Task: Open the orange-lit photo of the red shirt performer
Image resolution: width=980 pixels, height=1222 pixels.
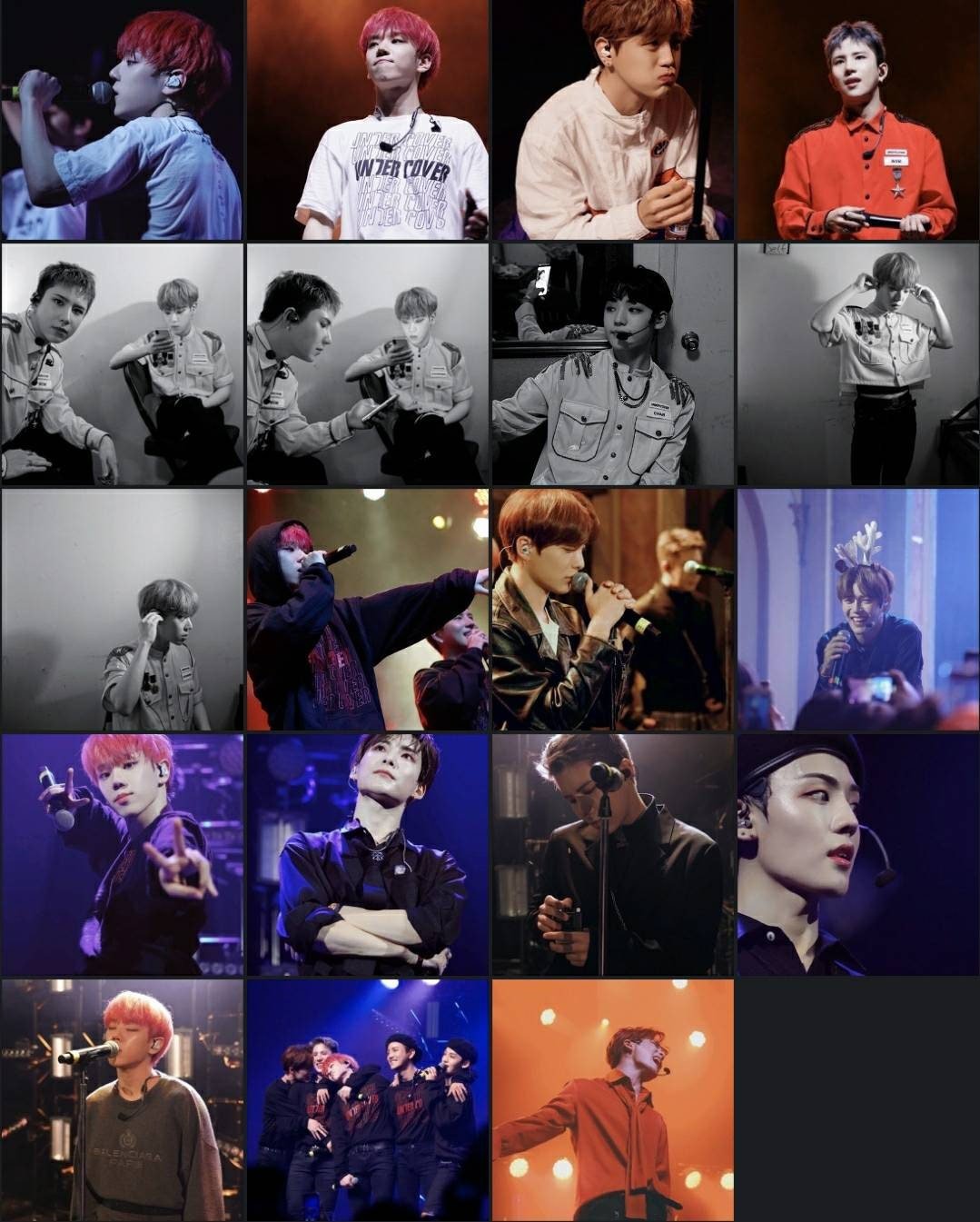Action: click(612, 1099)
